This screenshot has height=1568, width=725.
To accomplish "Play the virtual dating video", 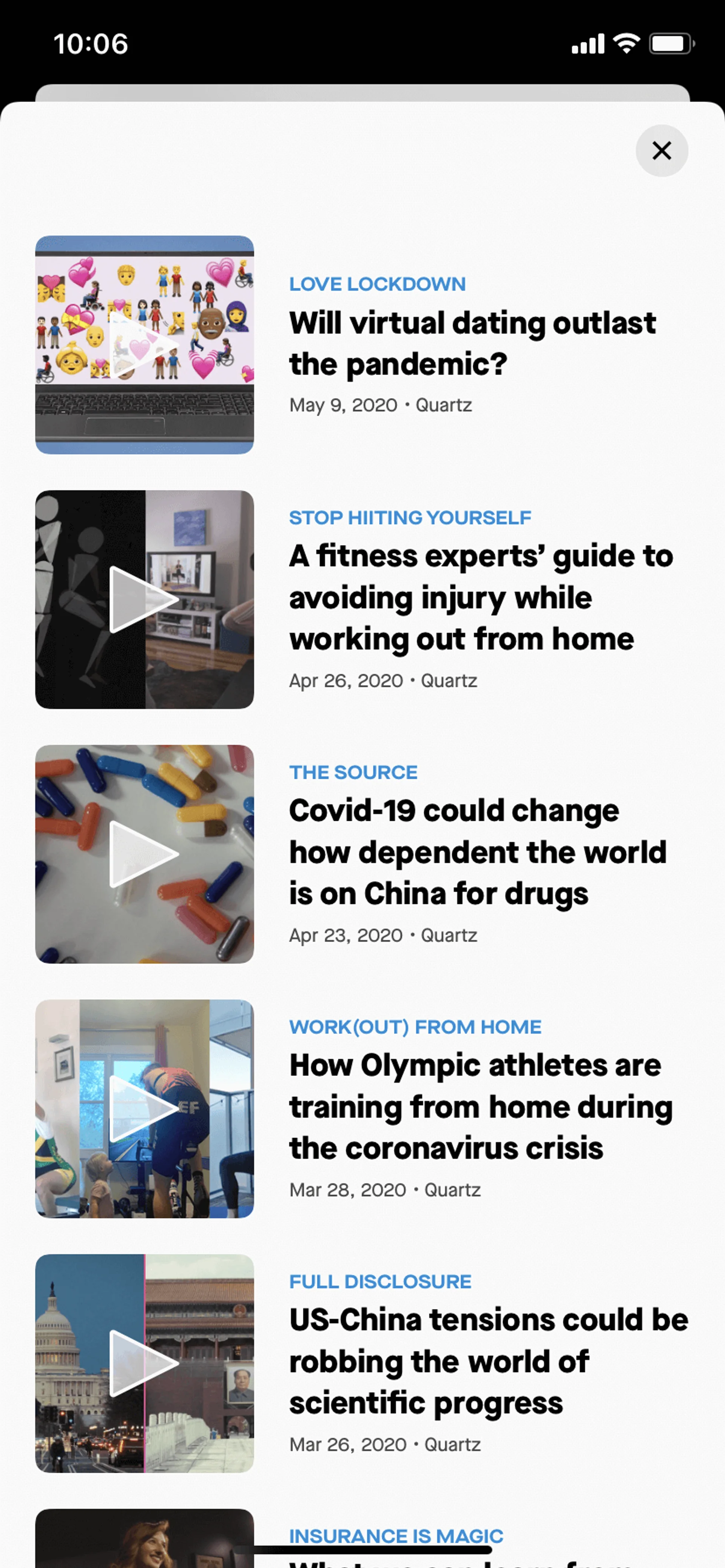I will (144, 345).
